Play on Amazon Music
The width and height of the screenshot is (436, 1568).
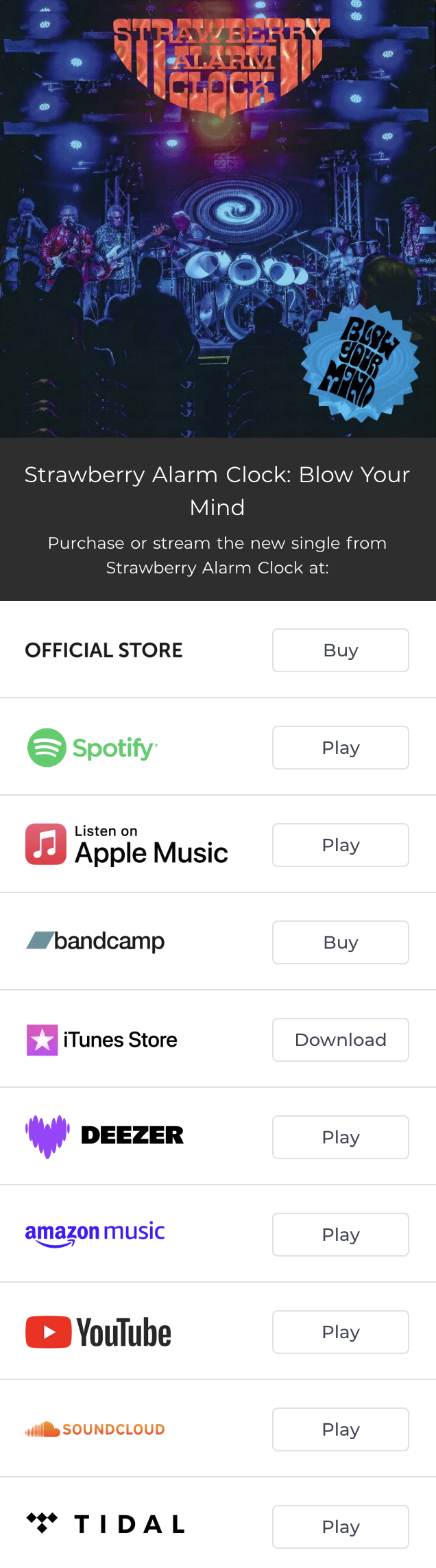pyautogui.click(x=341, y=1235)
